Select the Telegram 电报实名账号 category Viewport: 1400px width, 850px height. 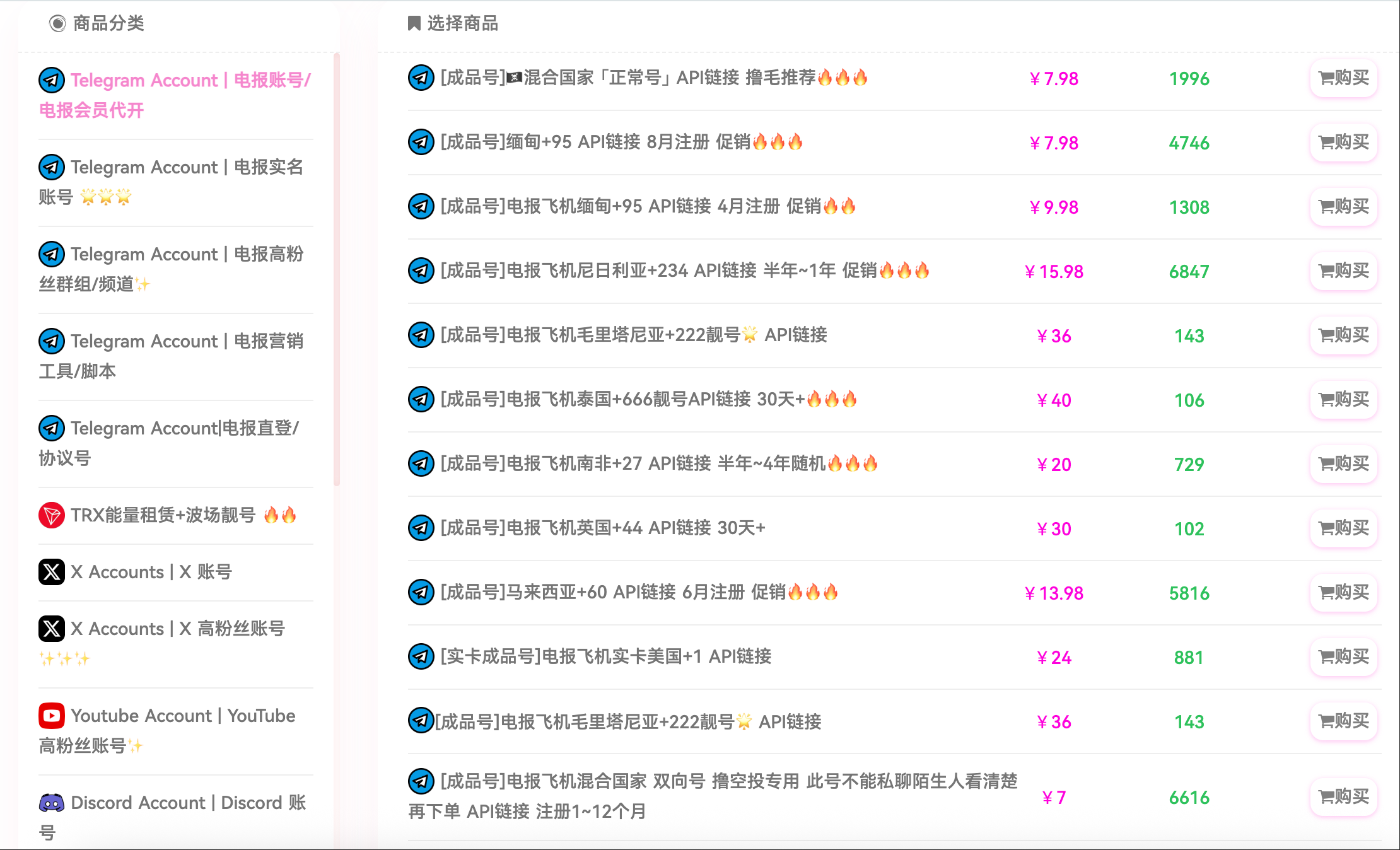coord(172,182)
